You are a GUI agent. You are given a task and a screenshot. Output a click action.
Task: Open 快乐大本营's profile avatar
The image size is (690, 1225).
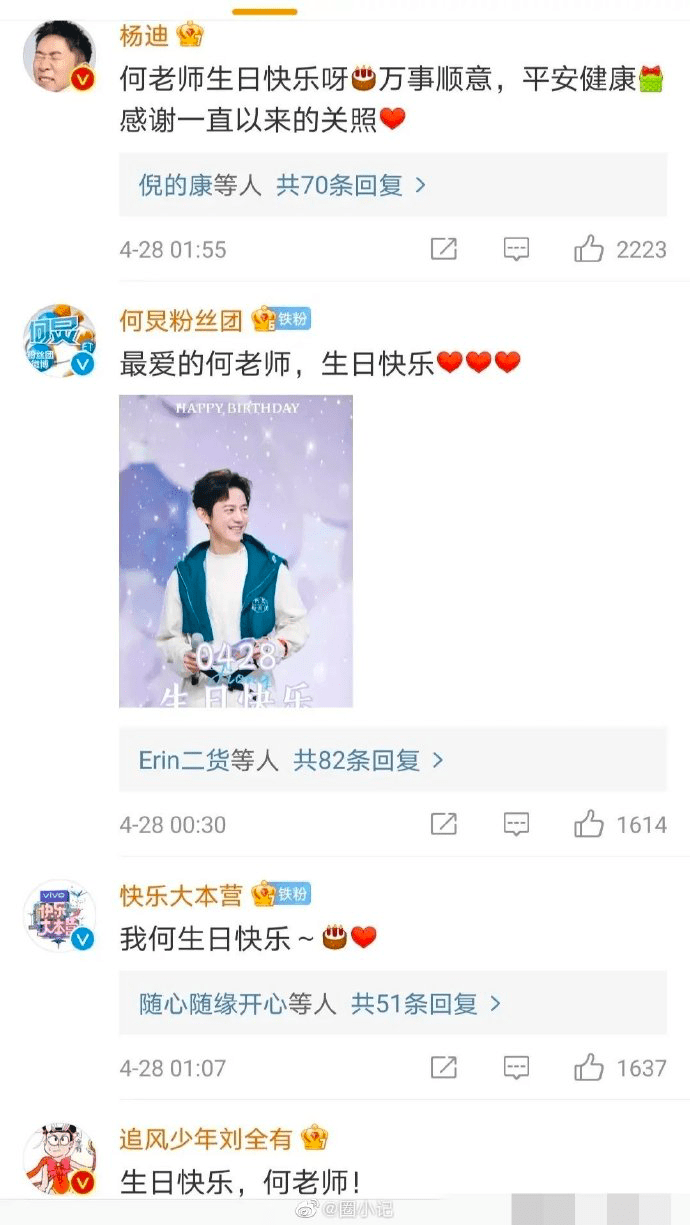60,916
